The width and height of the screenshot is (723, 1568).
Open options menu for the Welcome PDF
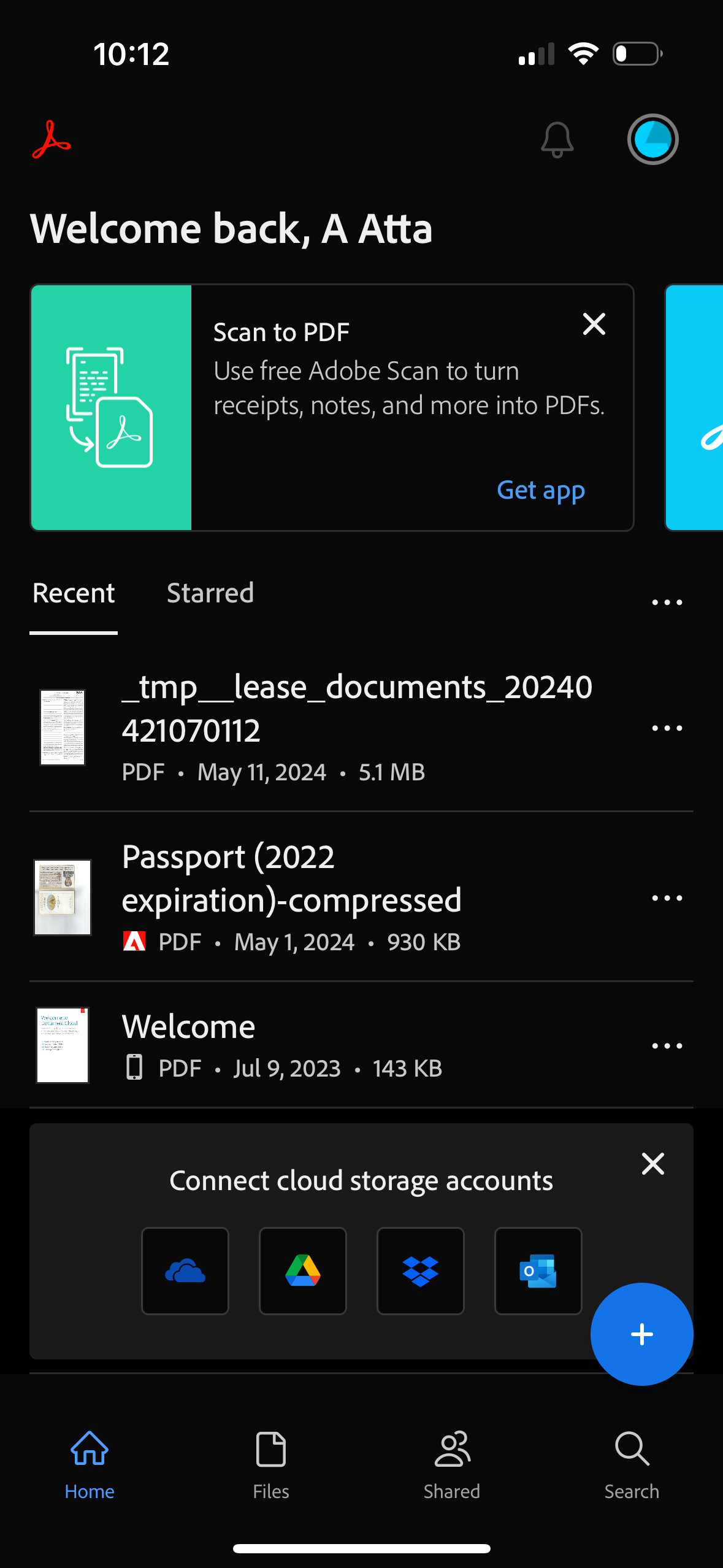pyautogui.click(x=666, y=1045)
